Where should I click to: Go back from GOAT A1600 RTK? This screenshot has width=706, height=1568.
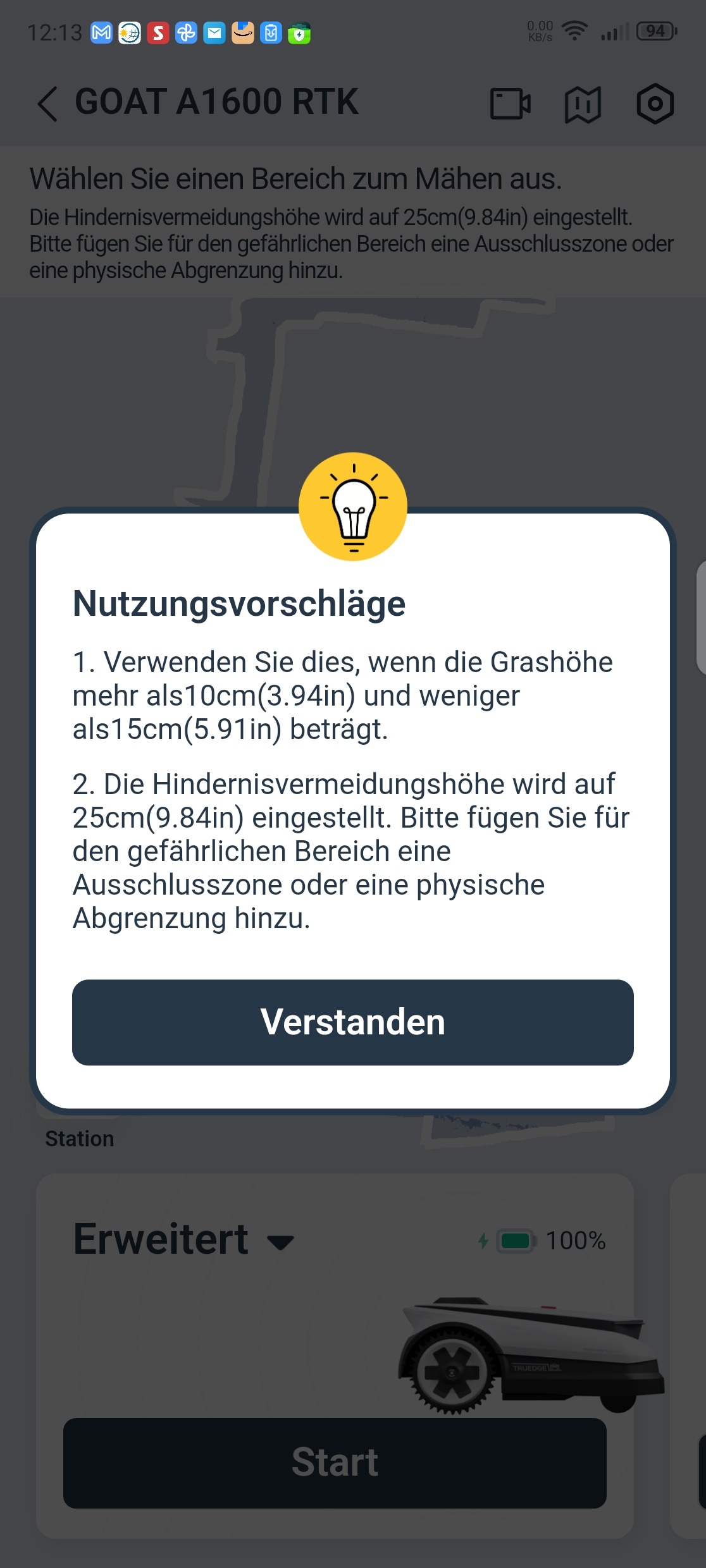pyautogui.click(x=47, y=104)
